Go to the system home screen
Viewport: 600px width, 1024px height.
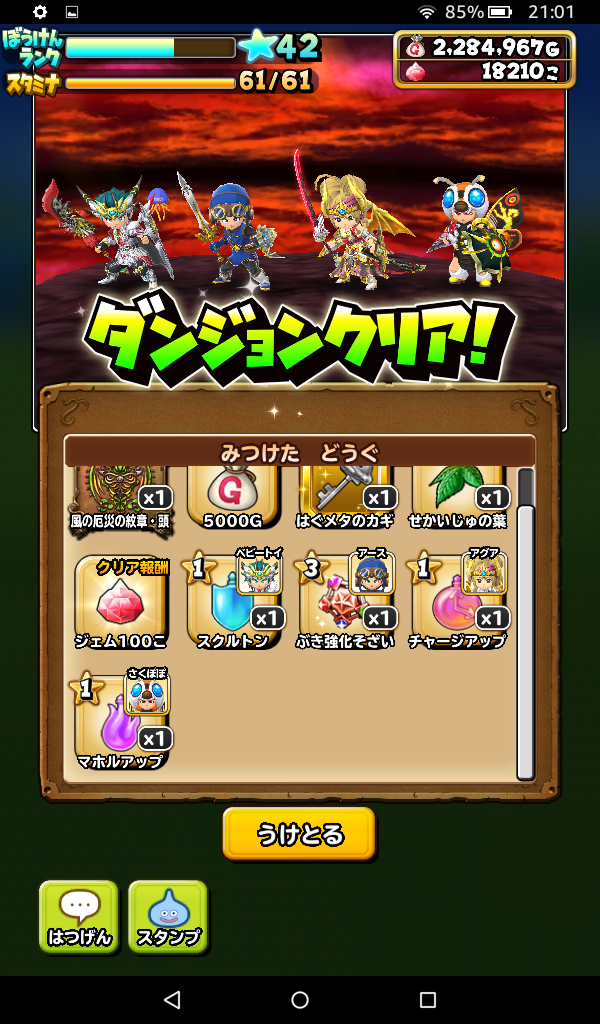tap(300, 1000)
